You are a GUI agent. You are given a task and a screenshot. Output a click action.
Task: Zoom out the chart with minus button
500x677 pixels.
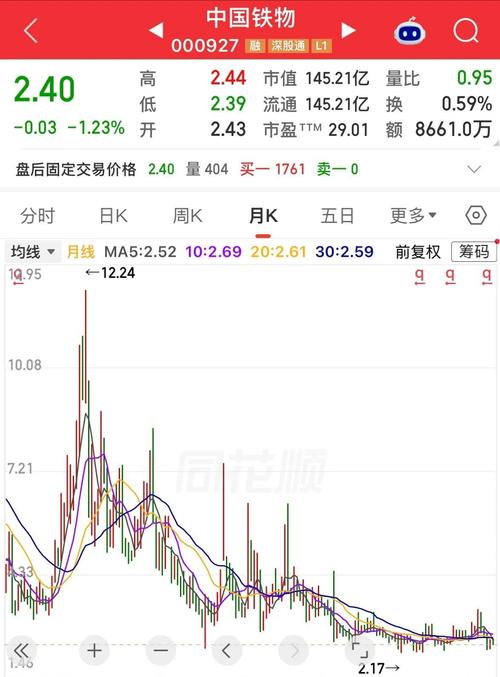click(161, 650)
